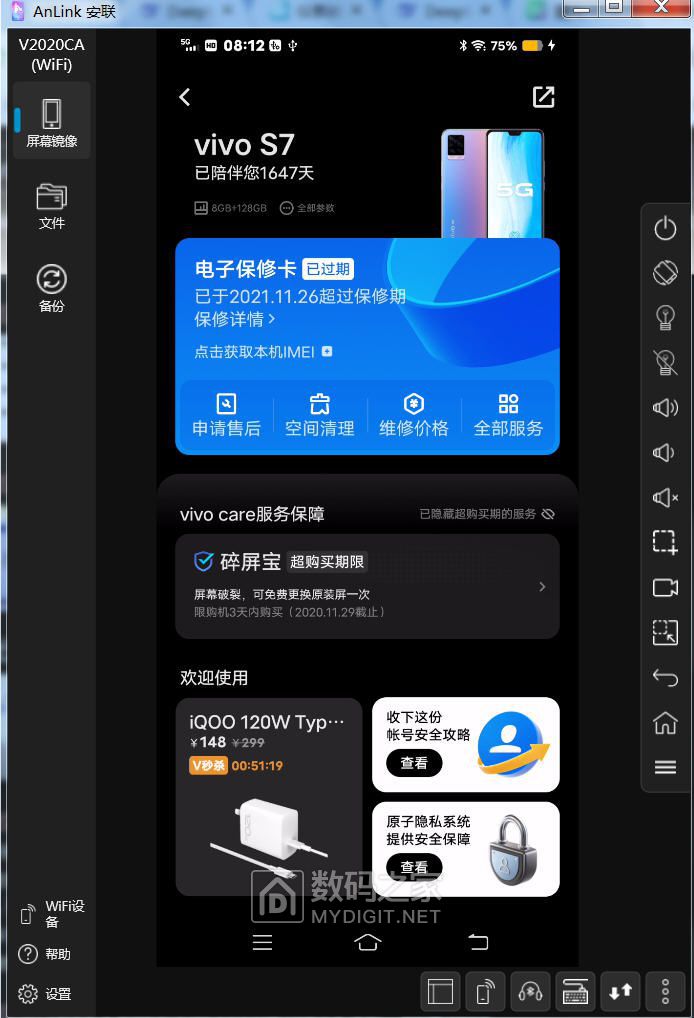The height and width of the screenshot is (1018, 694).
Task: Open the share icon at top right
Action: coord(543,97)
